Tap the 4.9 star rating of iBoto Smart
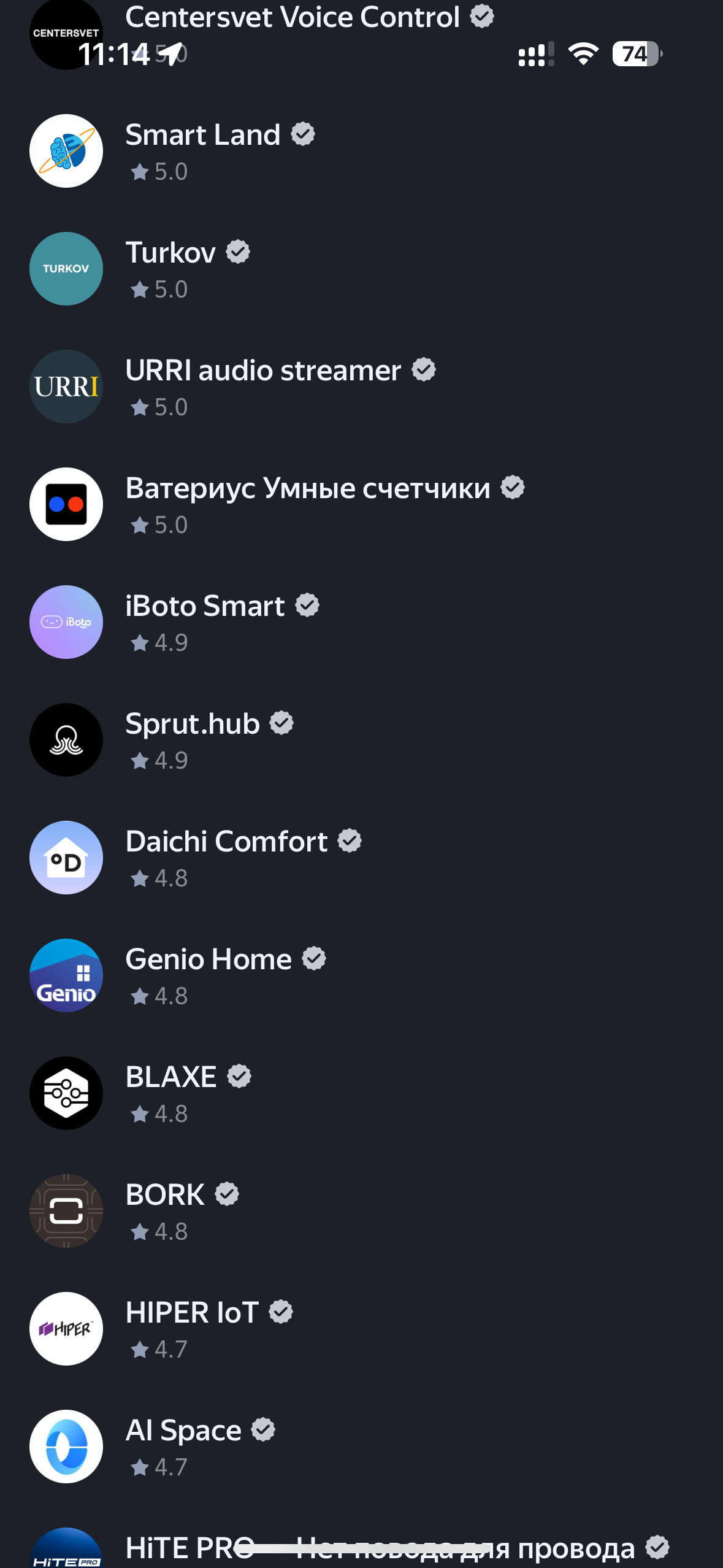 point(161,642)
